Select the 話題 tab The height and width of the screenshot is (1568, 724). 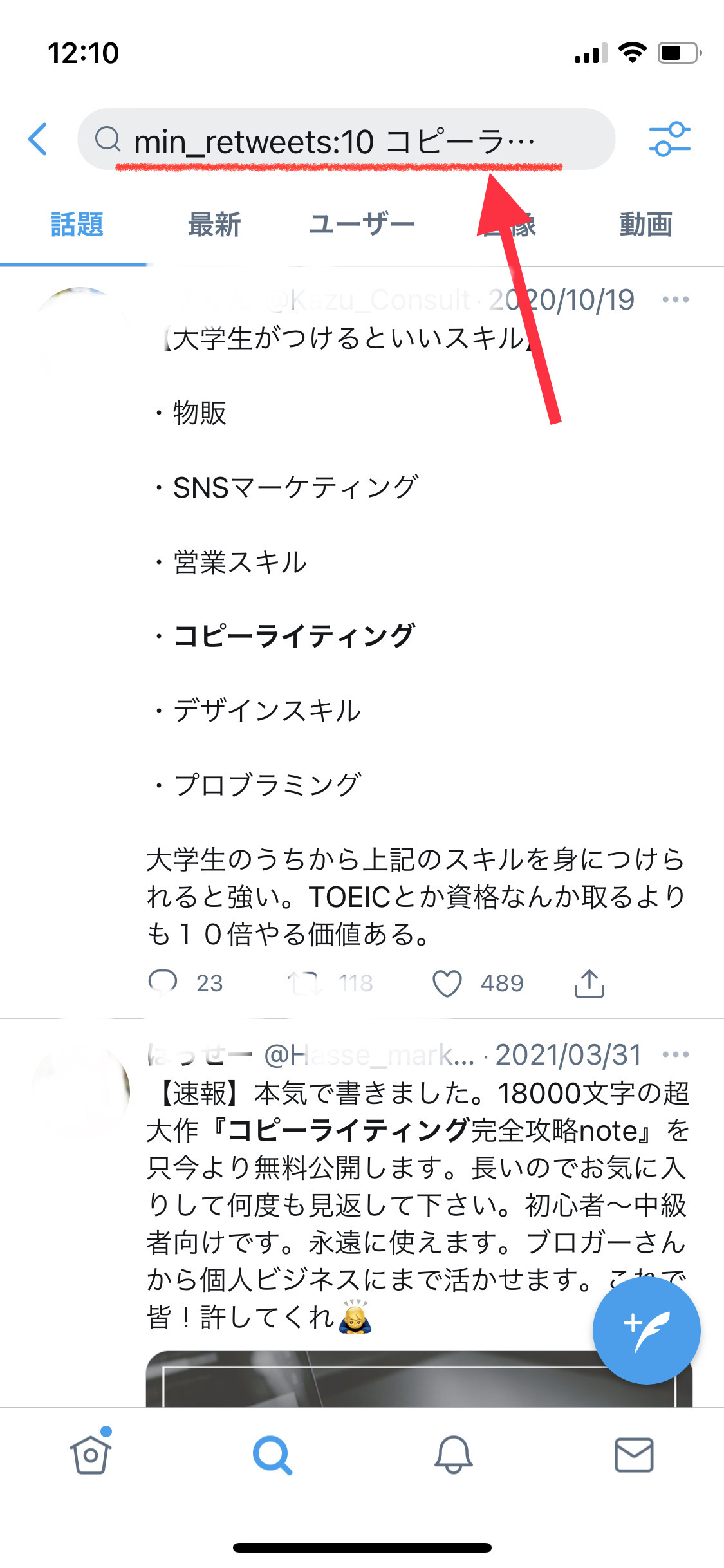coord(77,225)
